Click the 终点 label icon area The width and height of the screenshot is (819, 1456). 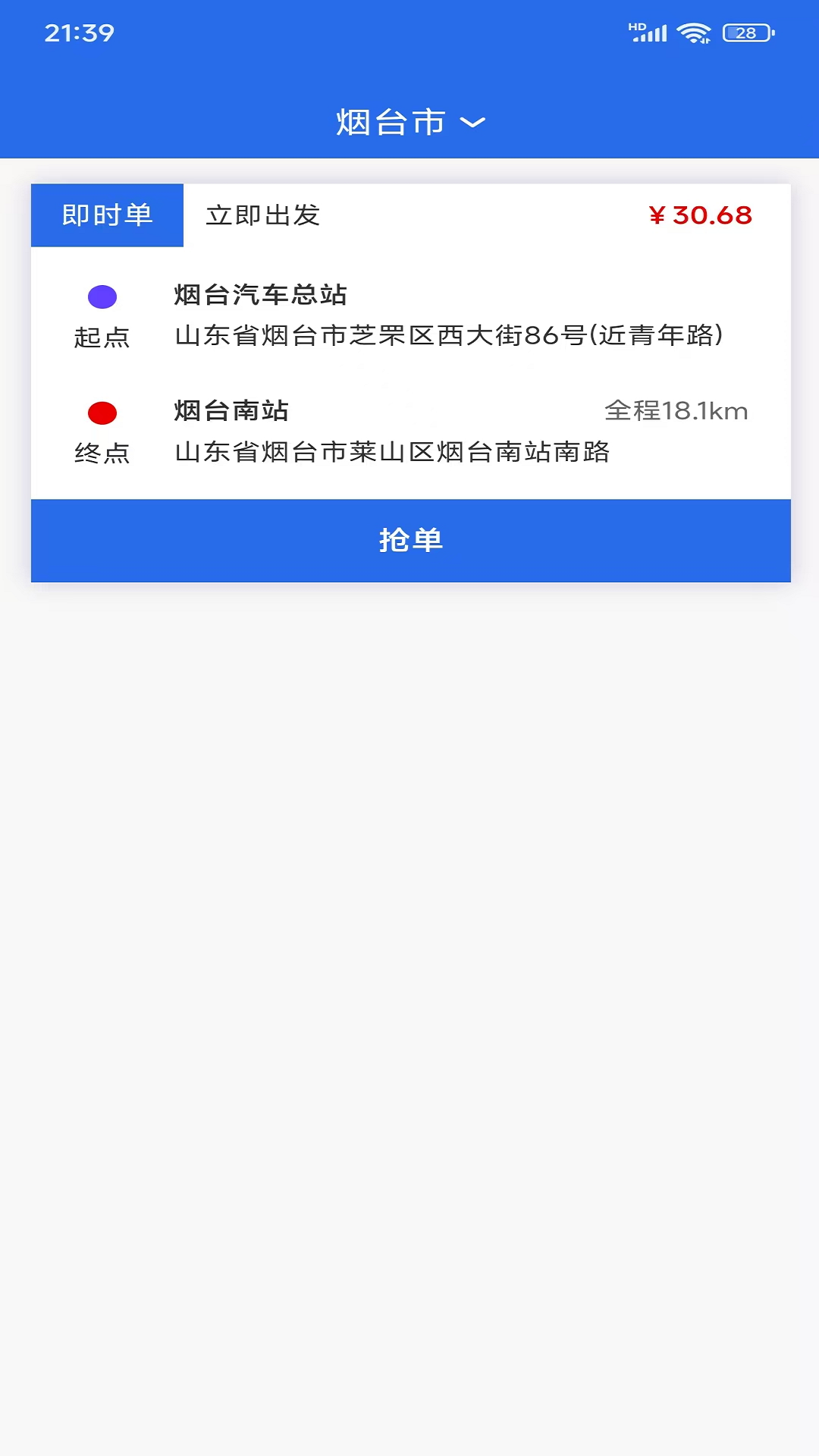coord(102,453)
